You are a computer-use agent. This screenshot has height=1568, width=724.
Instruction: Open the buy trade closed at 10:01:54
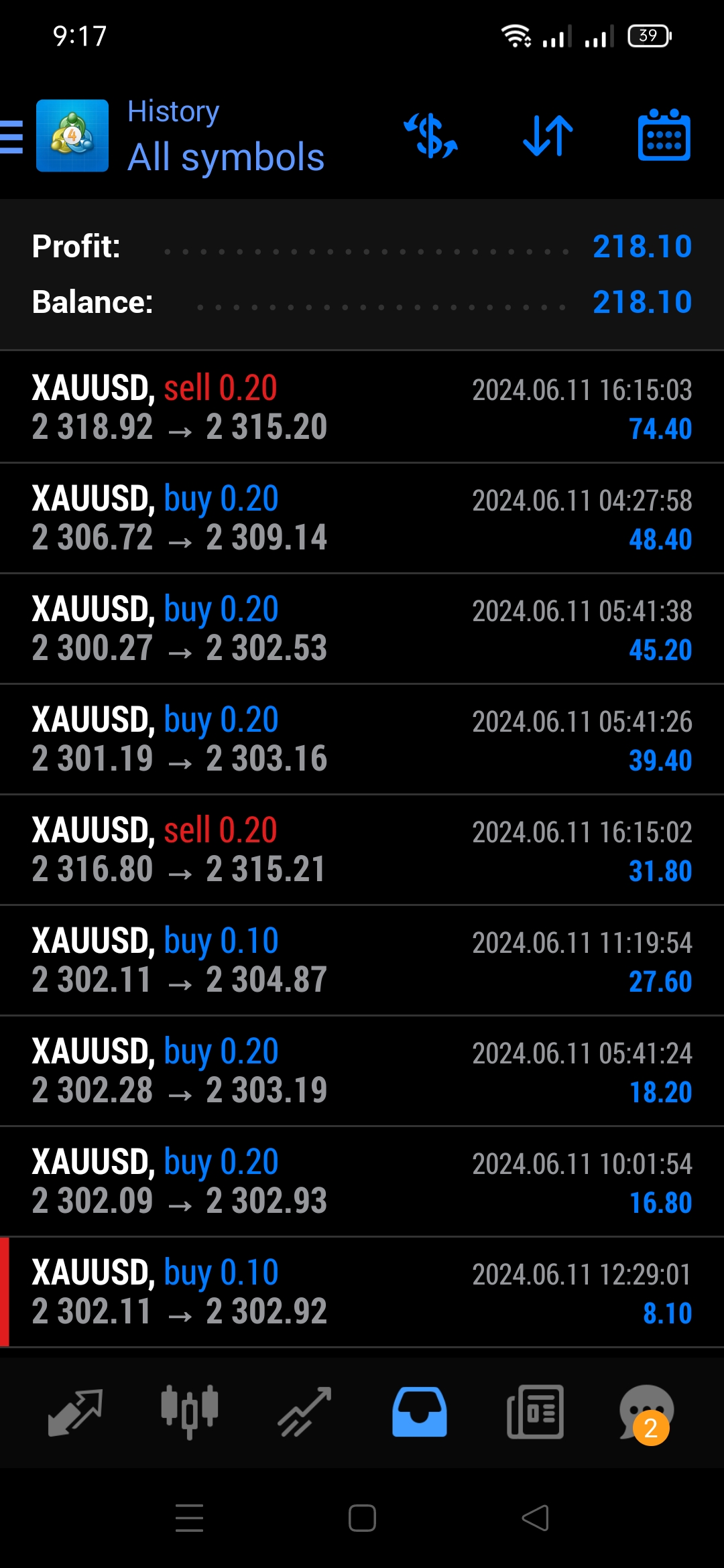(362, 1181)
